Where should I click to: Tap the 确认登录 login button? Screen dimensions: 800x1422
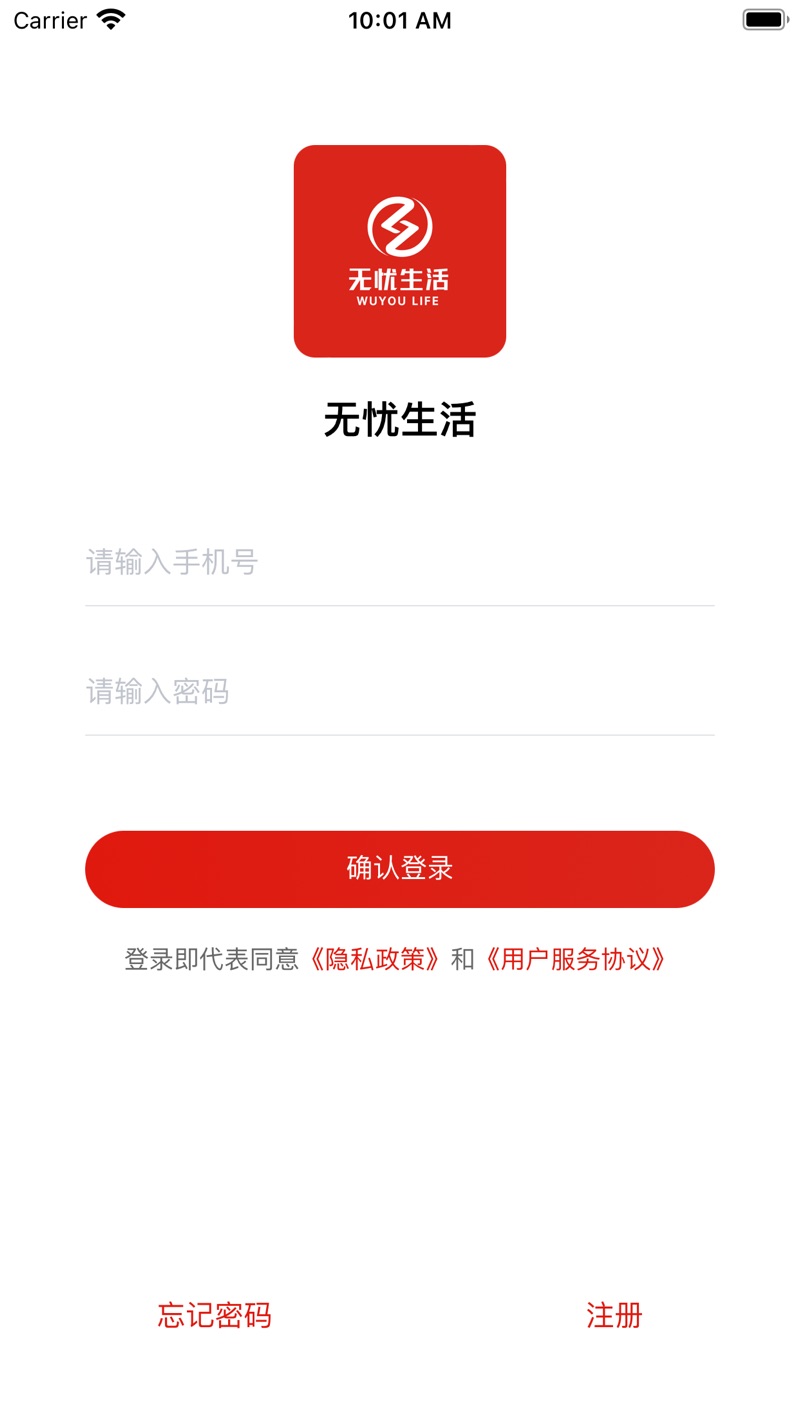(400, 869)
